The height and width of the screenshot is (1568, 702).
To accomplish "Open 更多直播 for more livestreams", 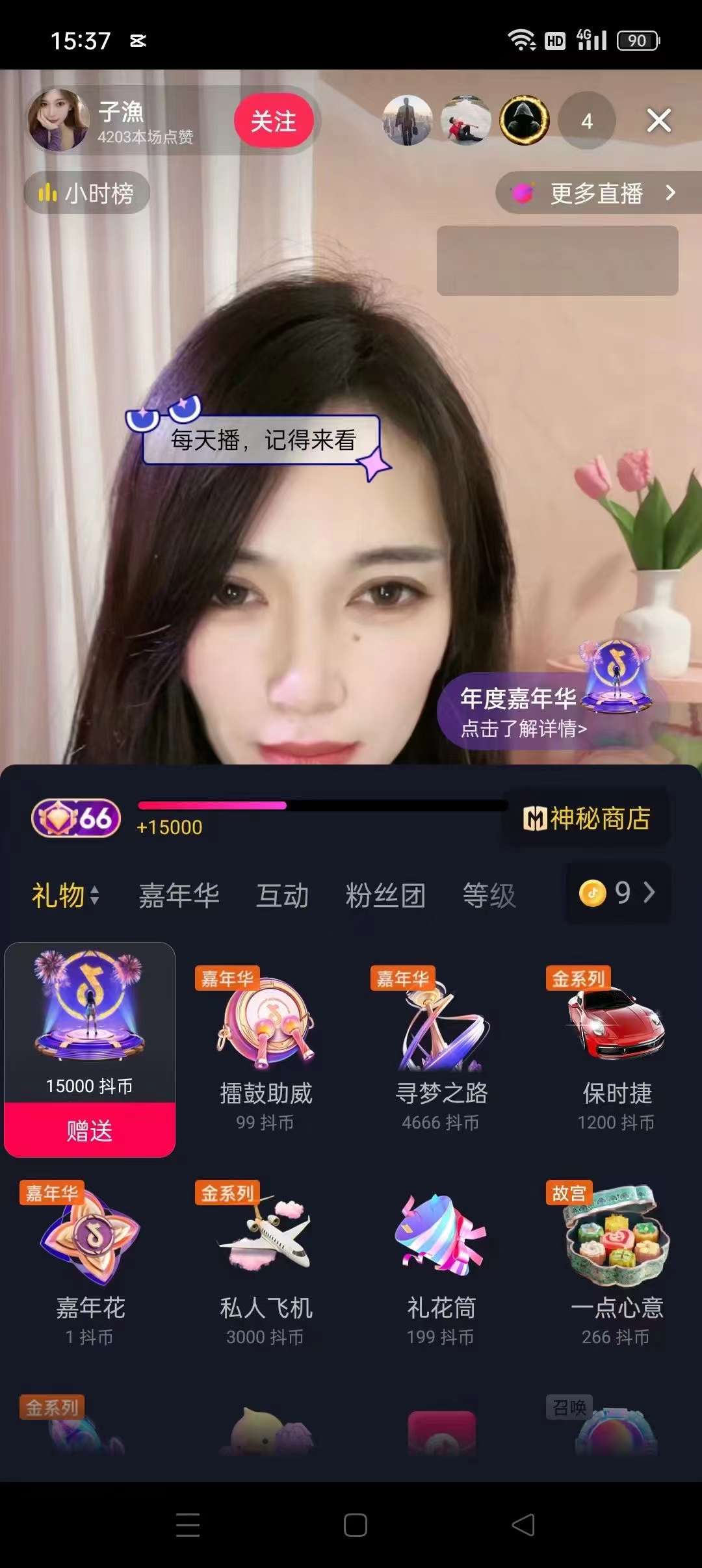I will point(597,193).
